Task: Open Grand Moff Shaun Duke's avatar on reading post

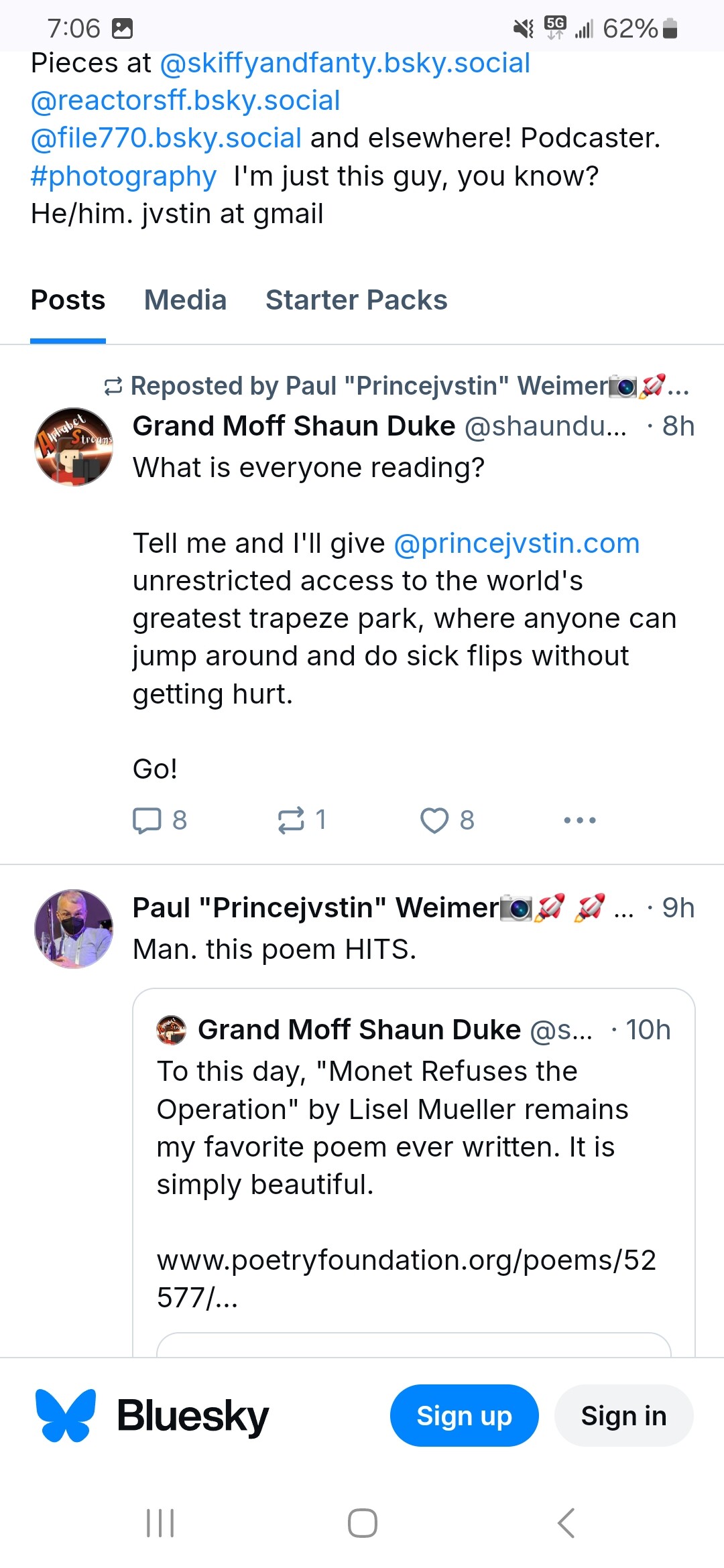Action: [74, 447]
